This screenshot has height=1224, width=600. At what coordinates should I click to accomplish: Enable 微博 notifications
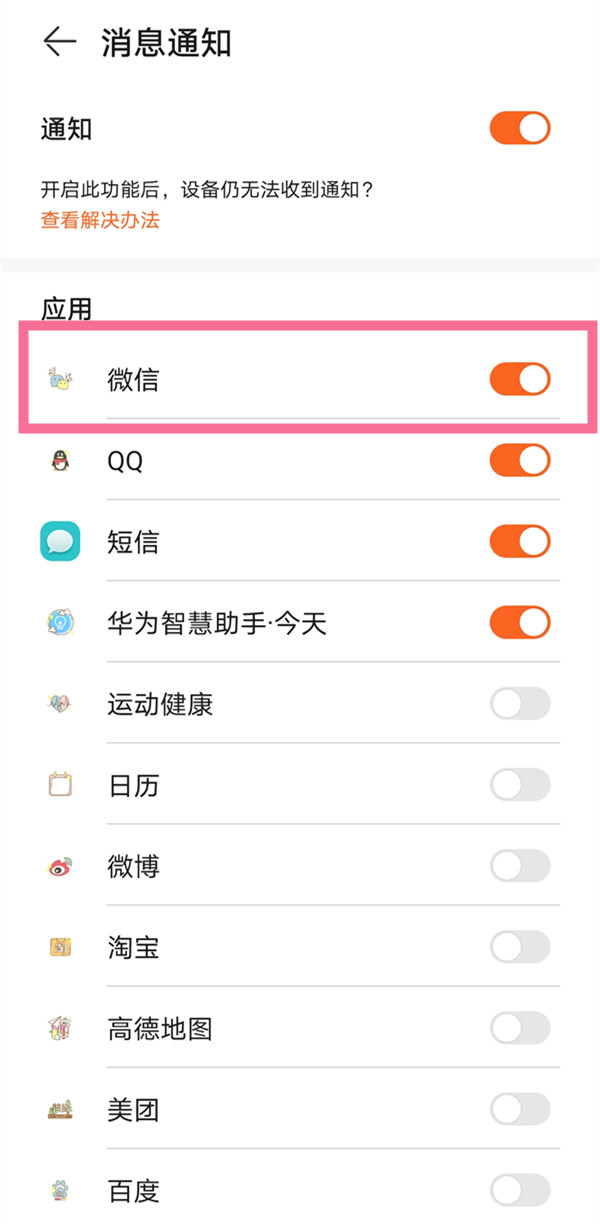pos(519,866)
